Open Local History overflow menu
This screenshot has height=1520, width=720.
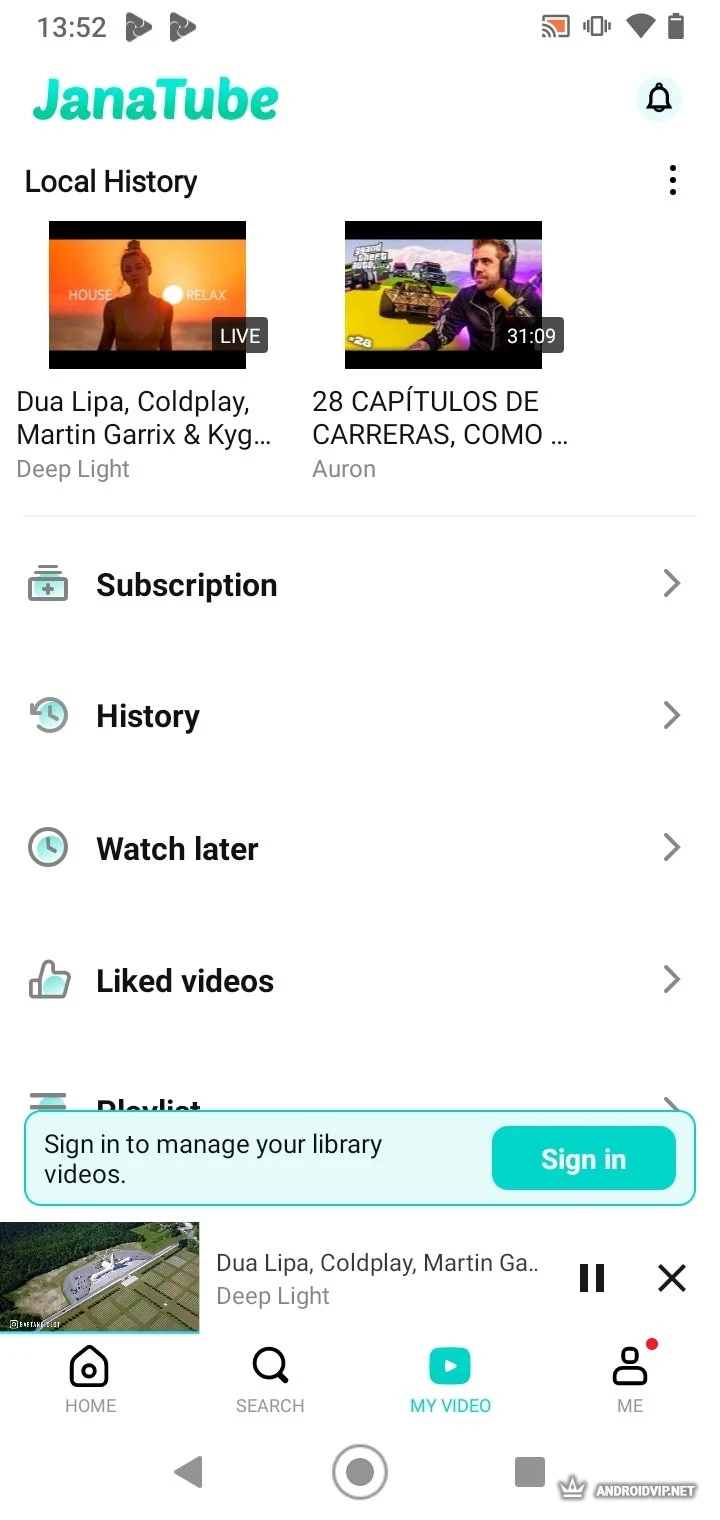(672, 180)
